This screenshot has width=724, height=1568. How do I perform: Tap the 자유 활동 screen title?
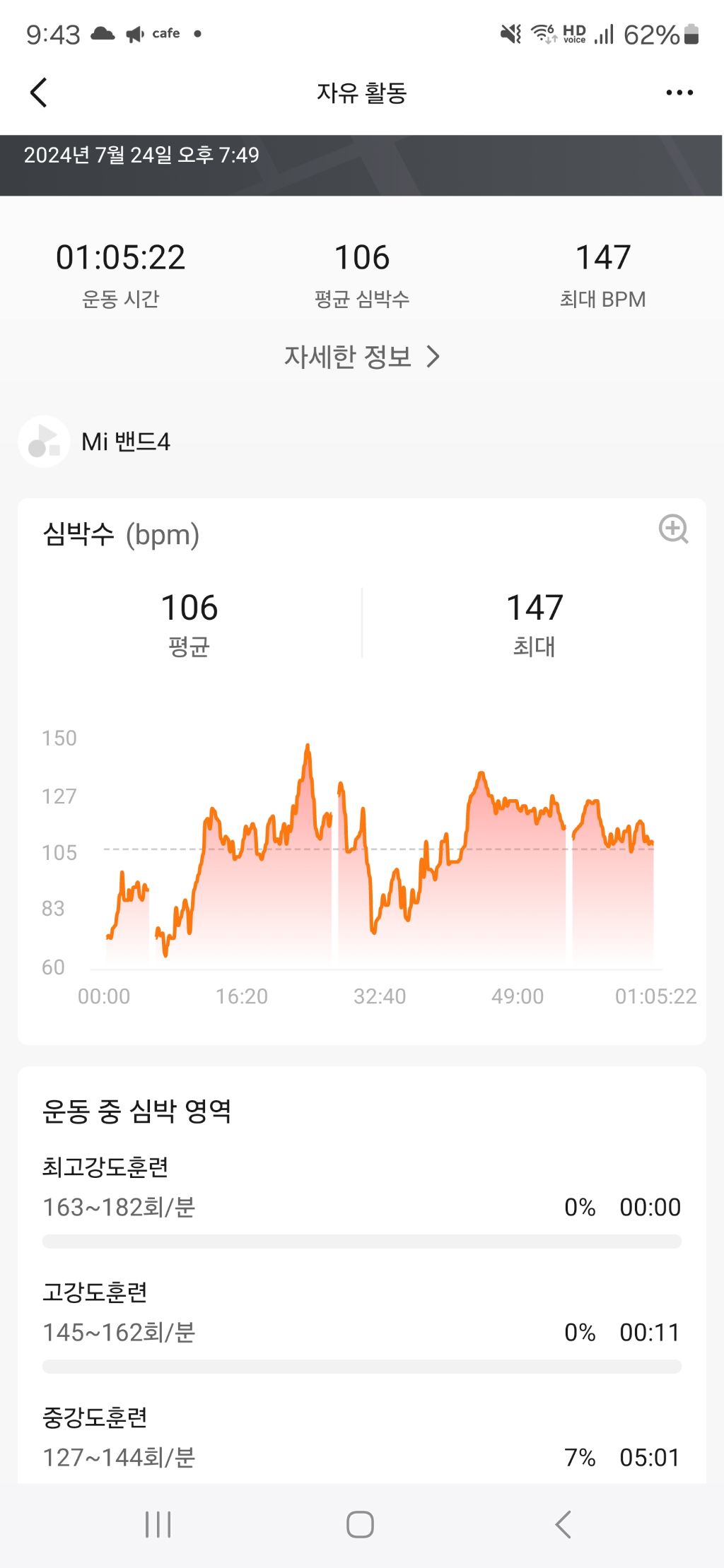coord(362,92)
